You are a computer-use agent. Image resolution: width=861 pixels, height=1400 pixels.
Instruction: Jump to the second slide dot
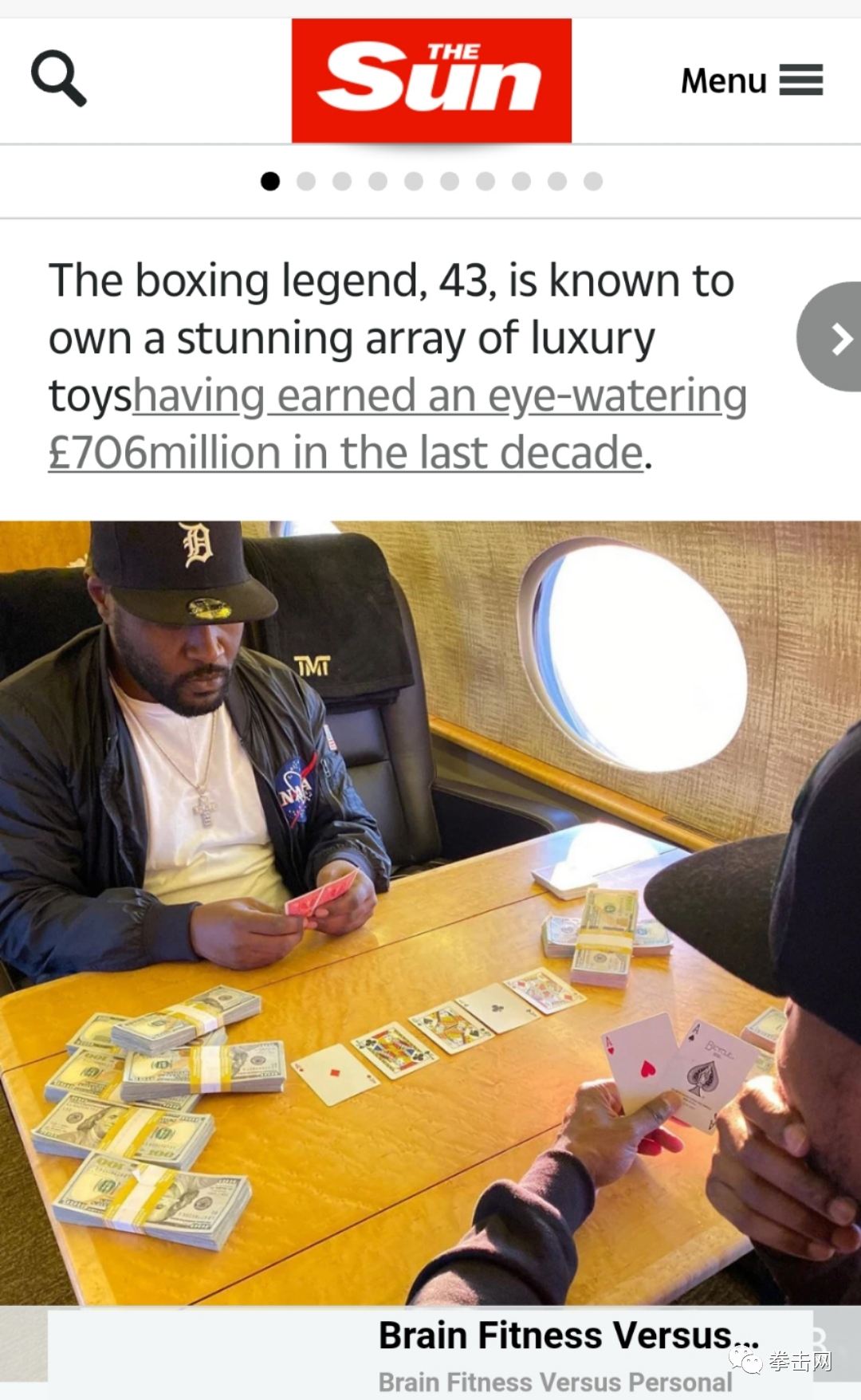[306, 182]
